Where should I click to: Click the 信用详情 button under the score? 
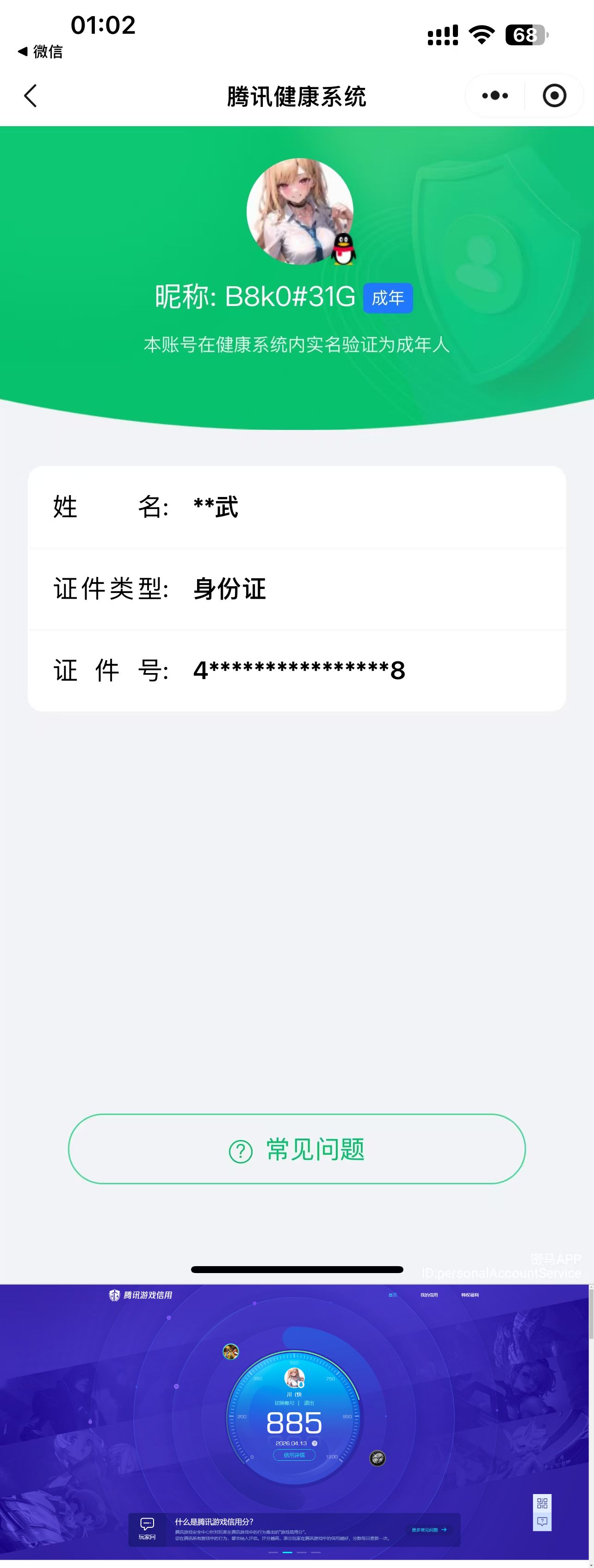tap(295, 1455)
